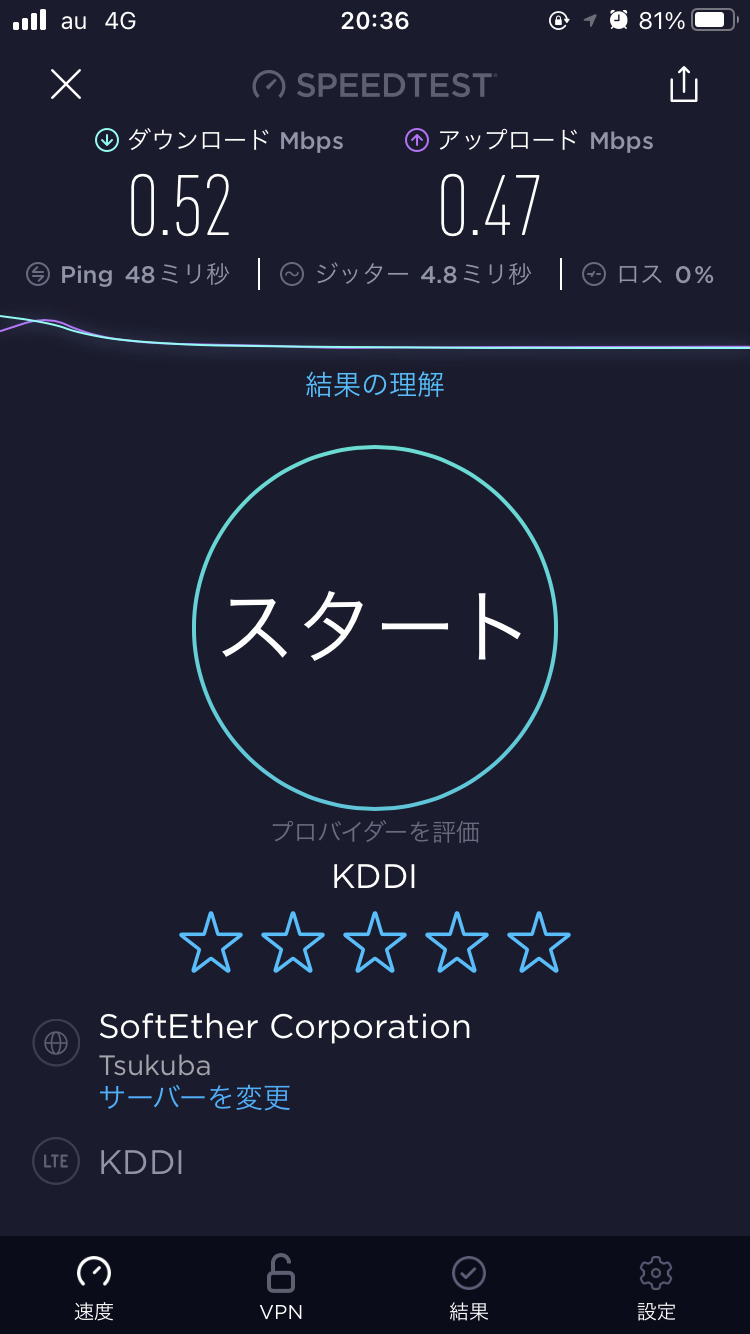Open the 設定 tab

click(656, 1288)
